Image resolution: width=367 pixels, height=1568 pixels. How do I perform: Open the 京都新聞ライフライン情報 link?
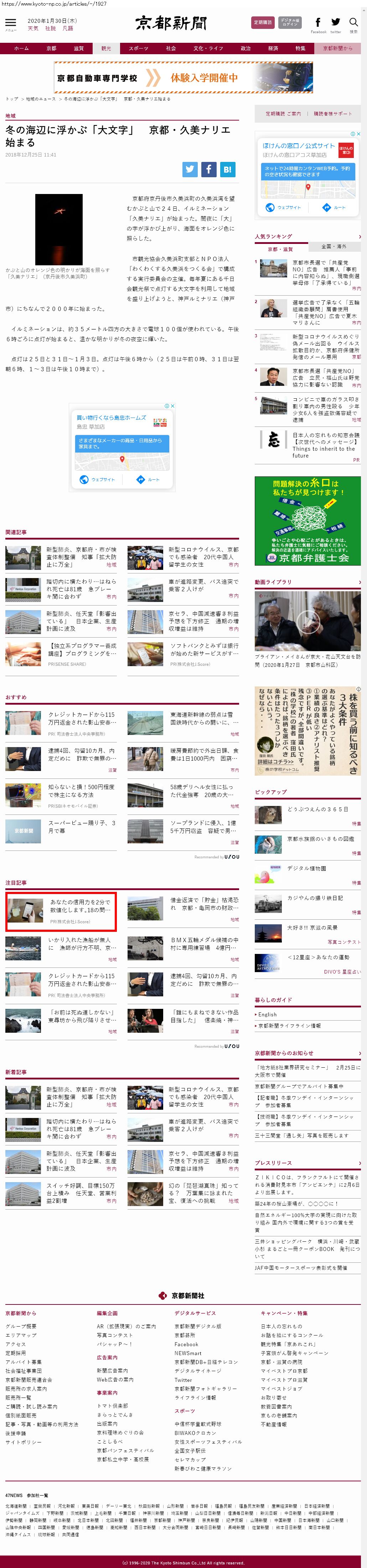(x=290, y=1026)
